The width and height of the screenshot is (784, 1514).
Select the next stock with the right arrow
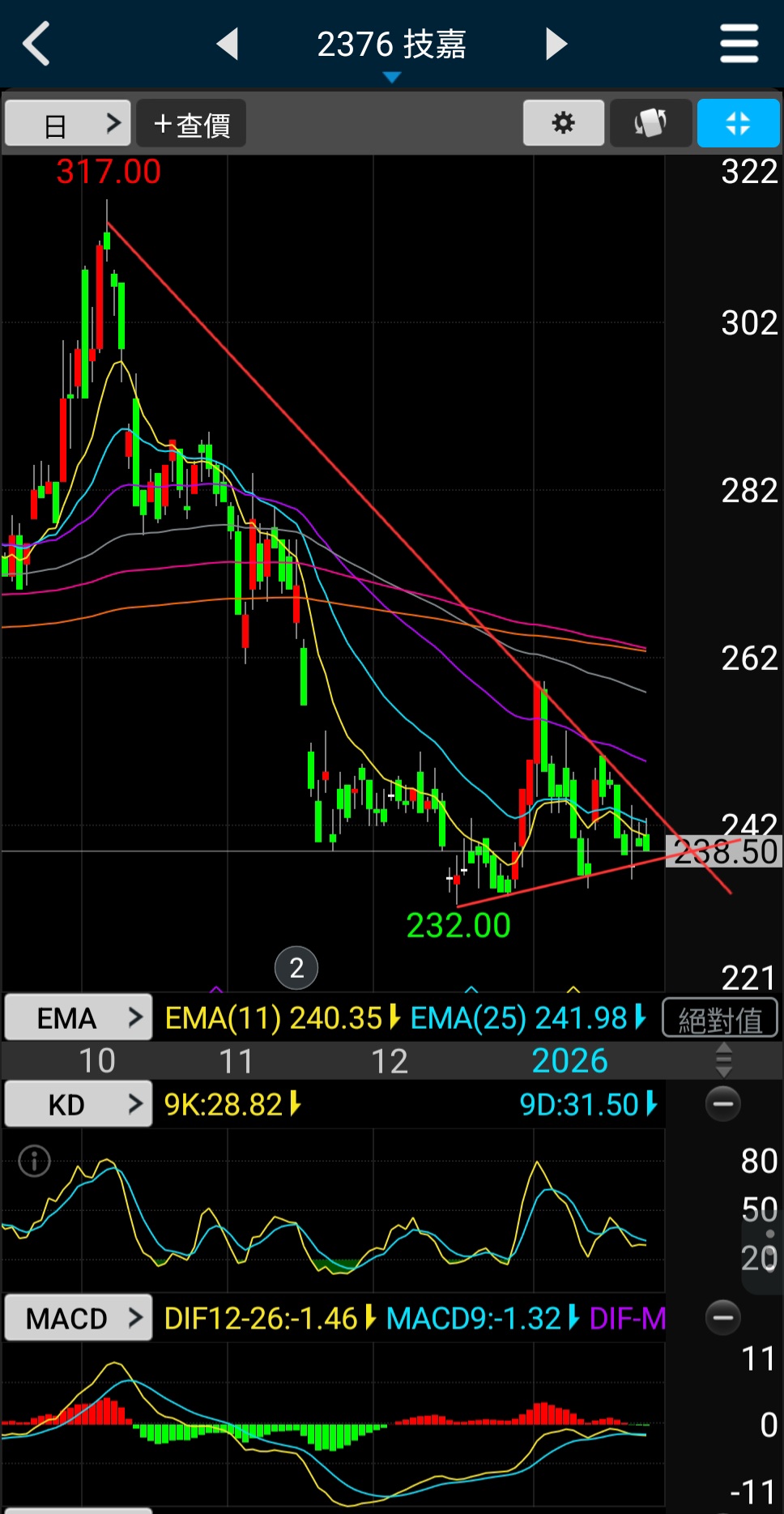coord(556,45)
